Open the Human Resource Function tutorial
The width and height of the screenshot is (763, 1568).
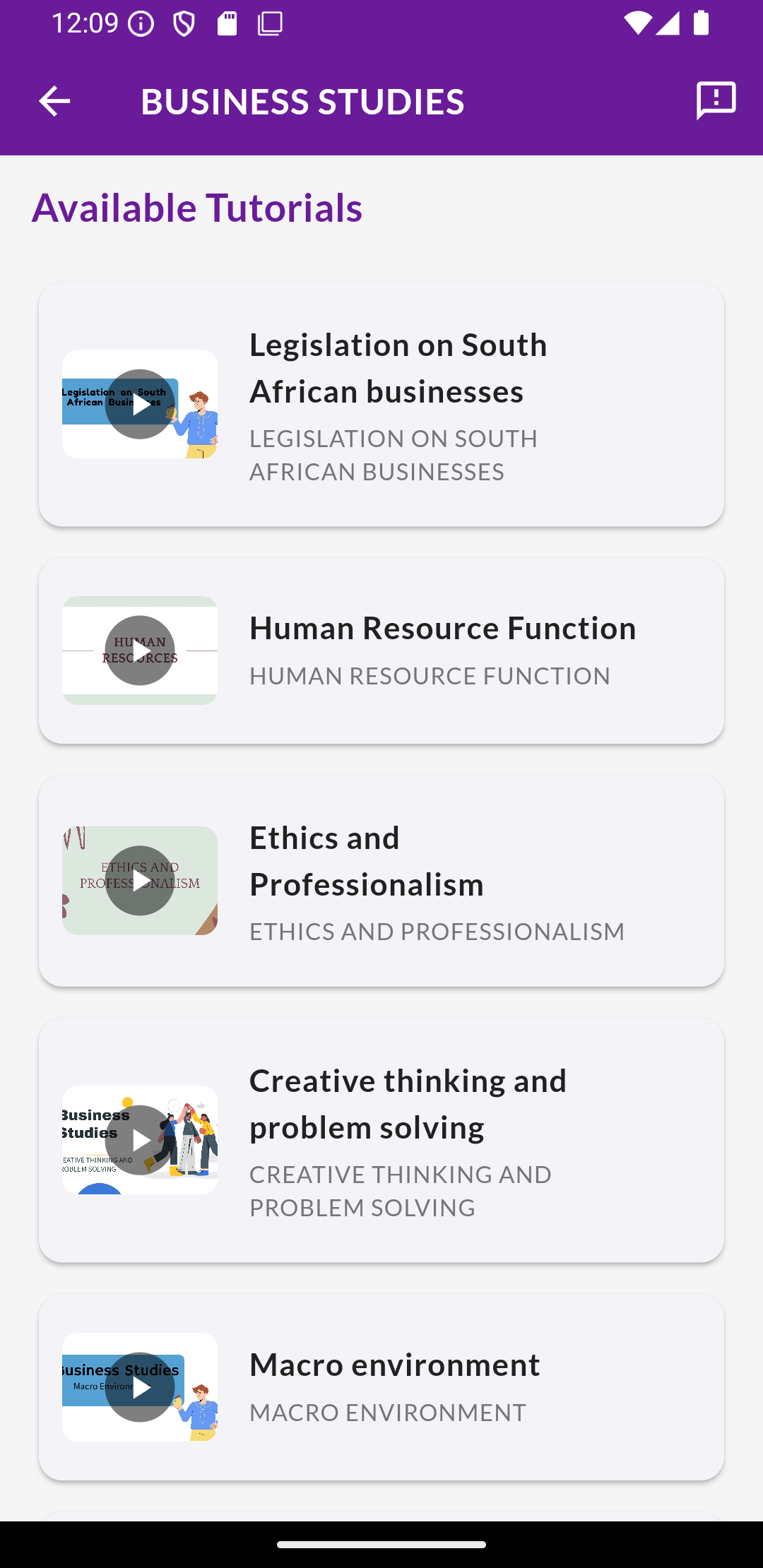pos(381,651)
